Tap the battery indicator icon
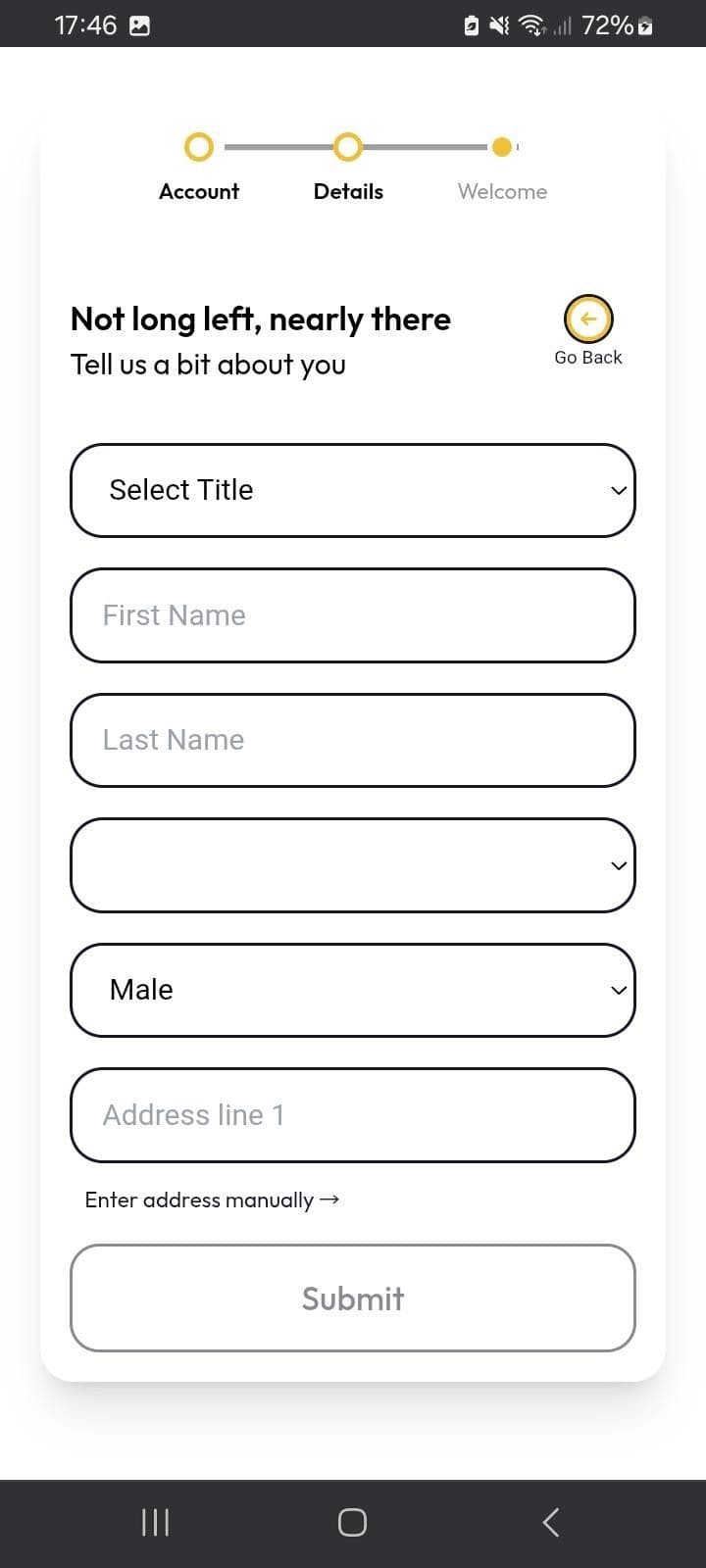The width and height of the screenshot is (706, 1568). [x=642, y=24]
